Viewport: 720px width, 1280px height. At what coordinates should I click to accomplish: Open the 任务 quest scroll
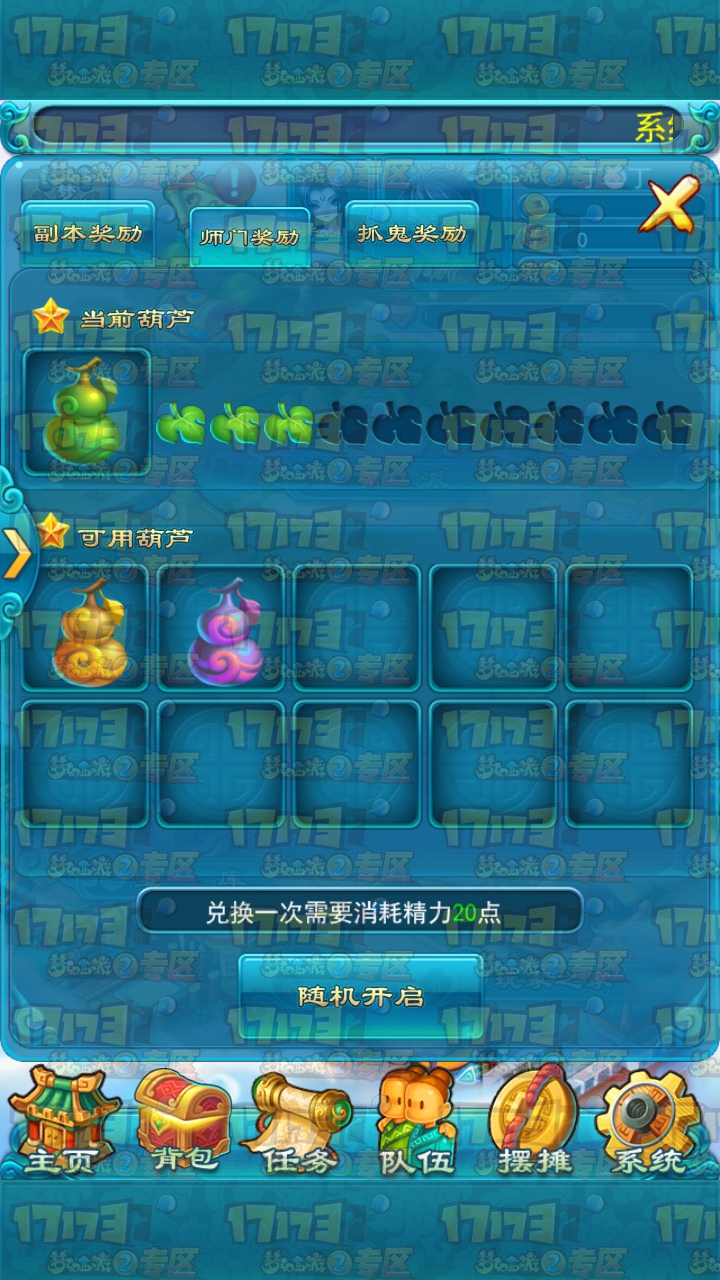pos(300,1122)
